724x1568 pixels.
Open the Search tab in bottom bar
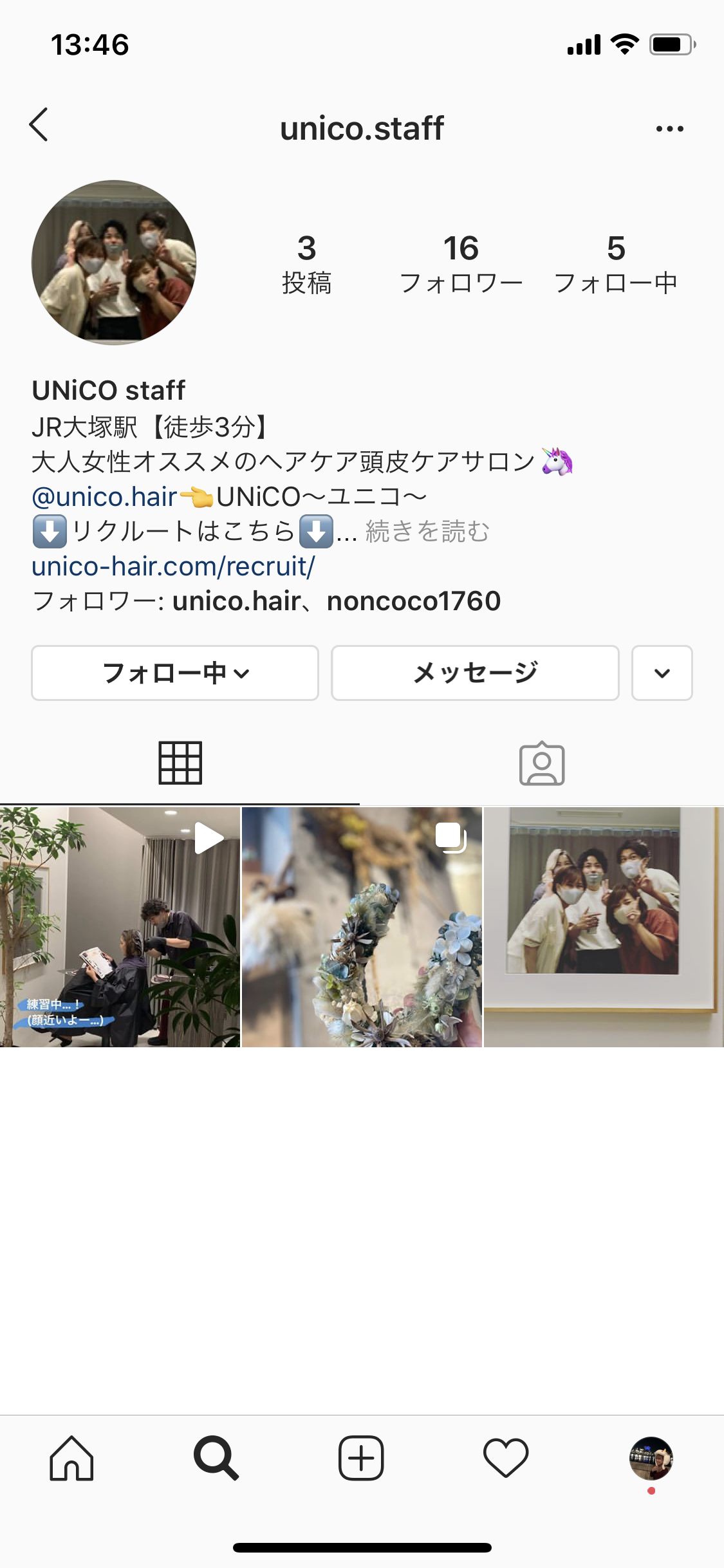pos(216,1459)
